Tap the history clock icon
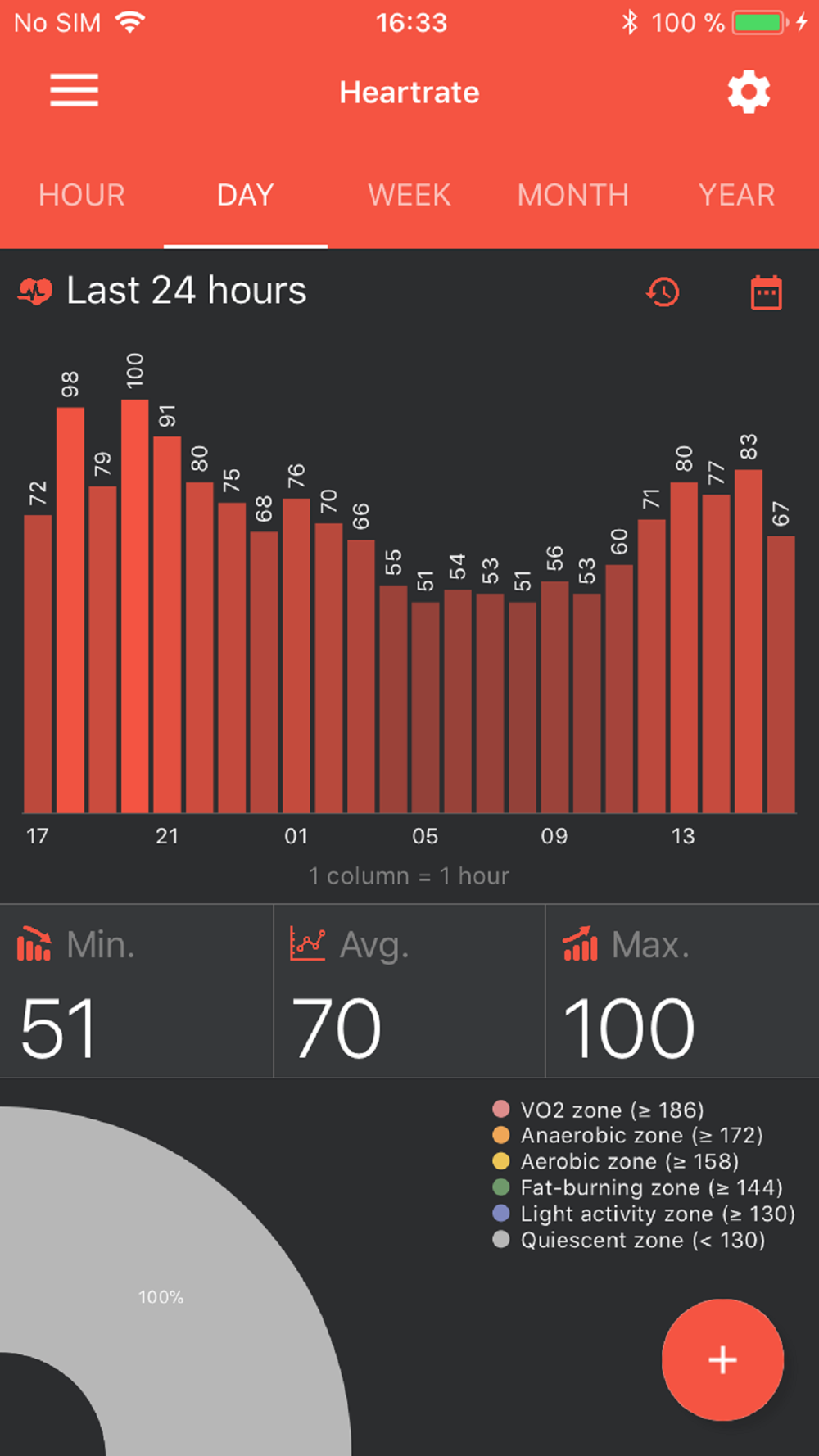 coord(663,292)
